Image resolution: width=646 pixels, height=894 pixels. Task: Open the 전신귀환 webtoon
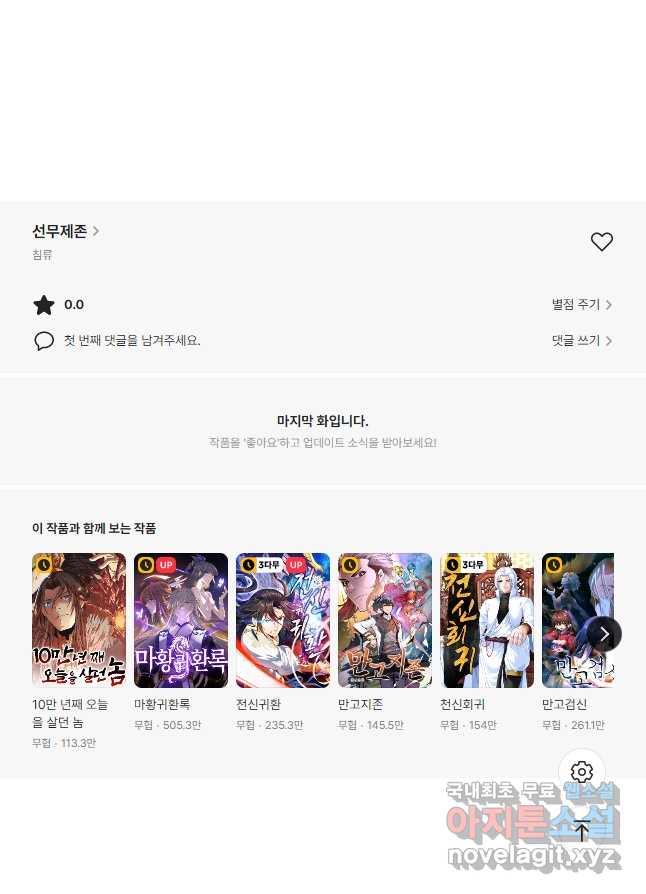(x=283, y=621)
